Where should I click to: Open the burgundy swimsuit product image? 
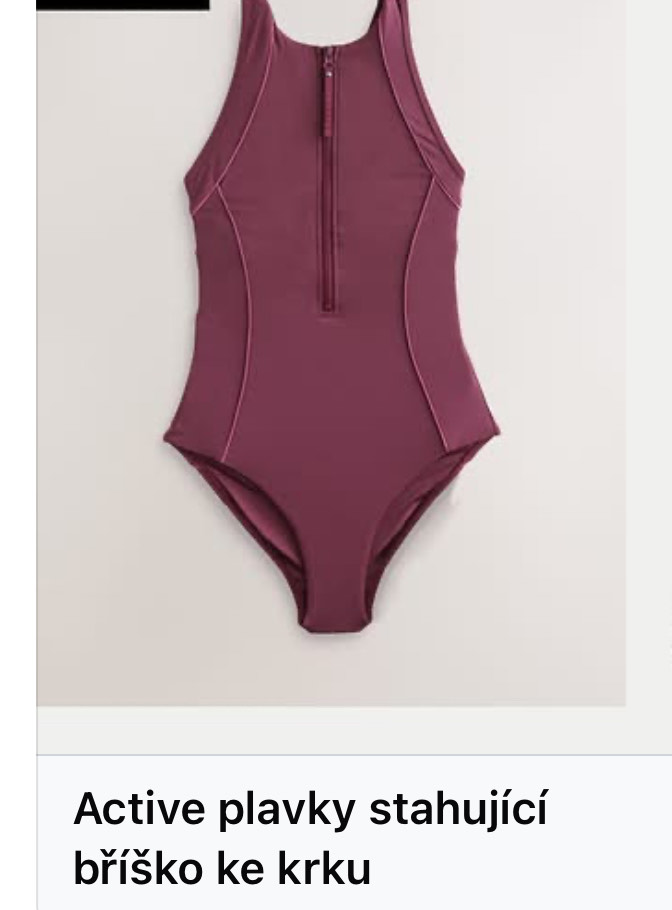coord(331,350)
